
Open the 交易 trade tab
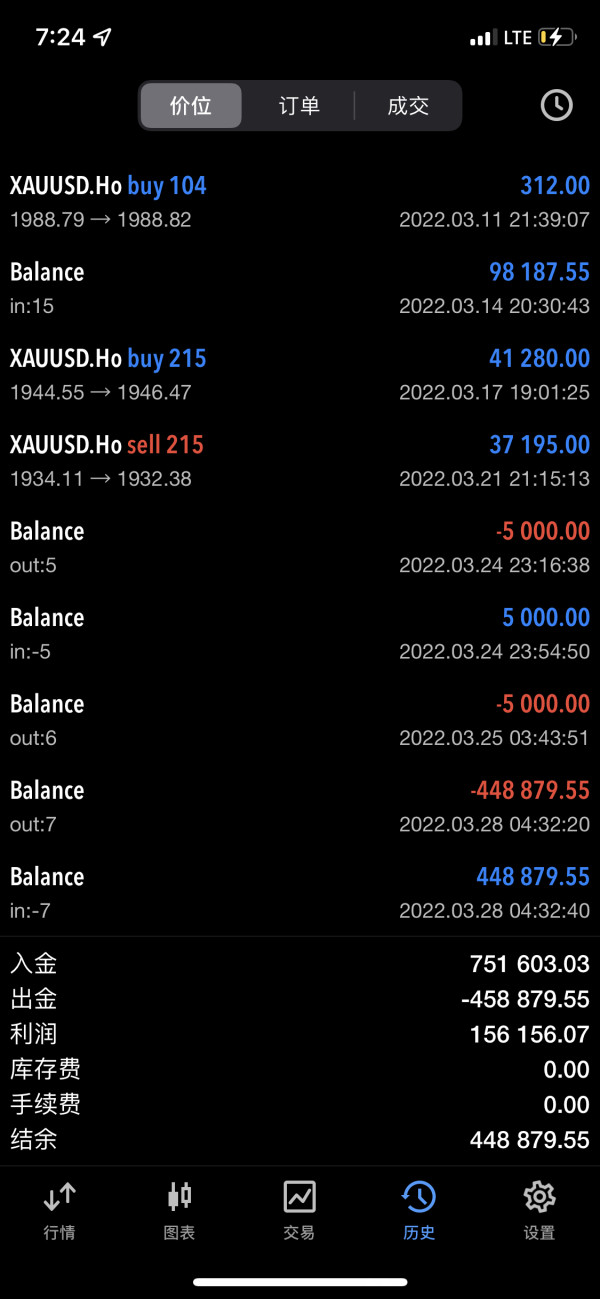click(x=300, y=1210)
